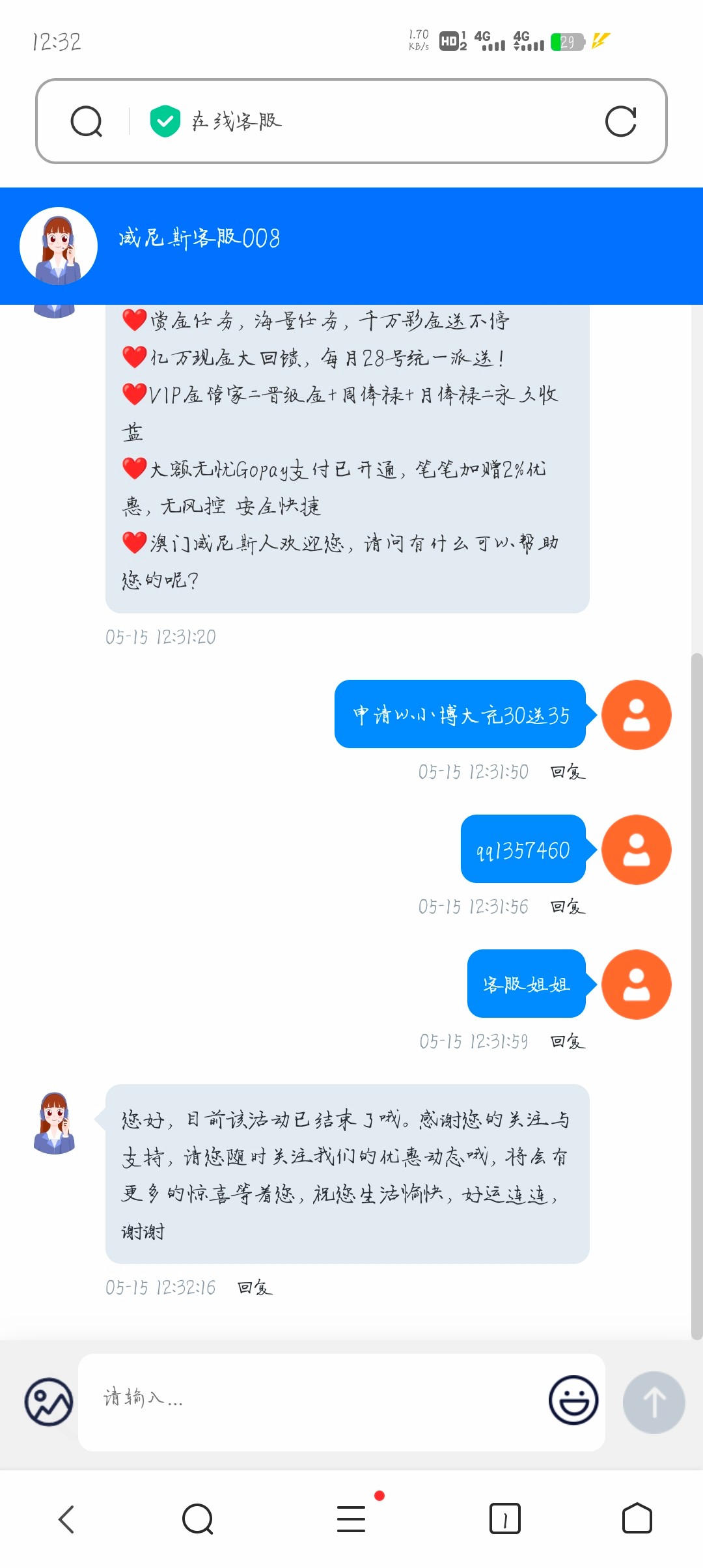
Task: Tap the green security shield in address bar
Action: [x=164, y=120]
